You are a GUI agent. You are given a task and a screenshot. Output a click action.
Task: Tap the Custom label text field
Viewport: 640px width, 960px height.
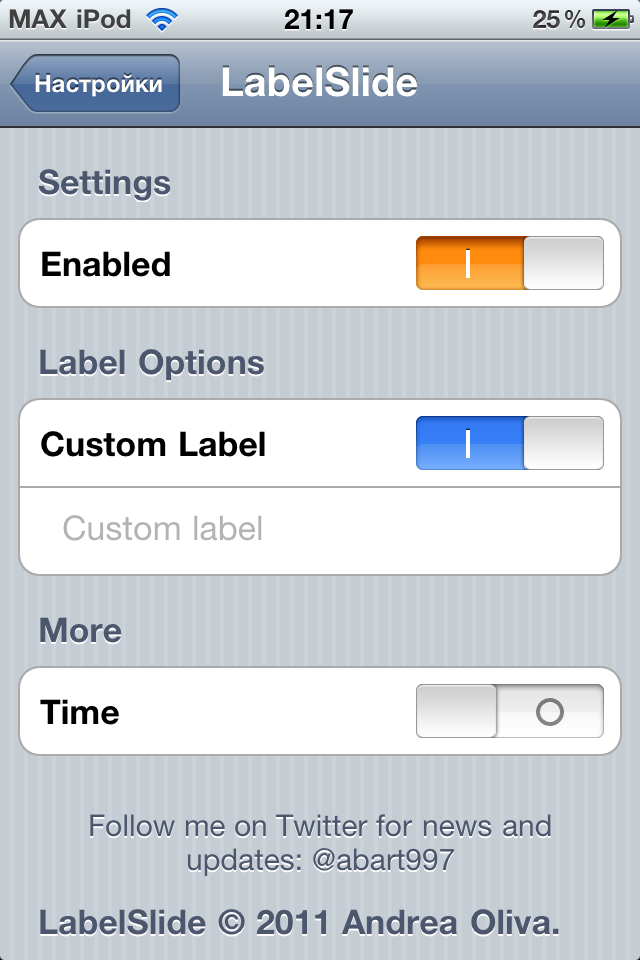pos(320,528)
